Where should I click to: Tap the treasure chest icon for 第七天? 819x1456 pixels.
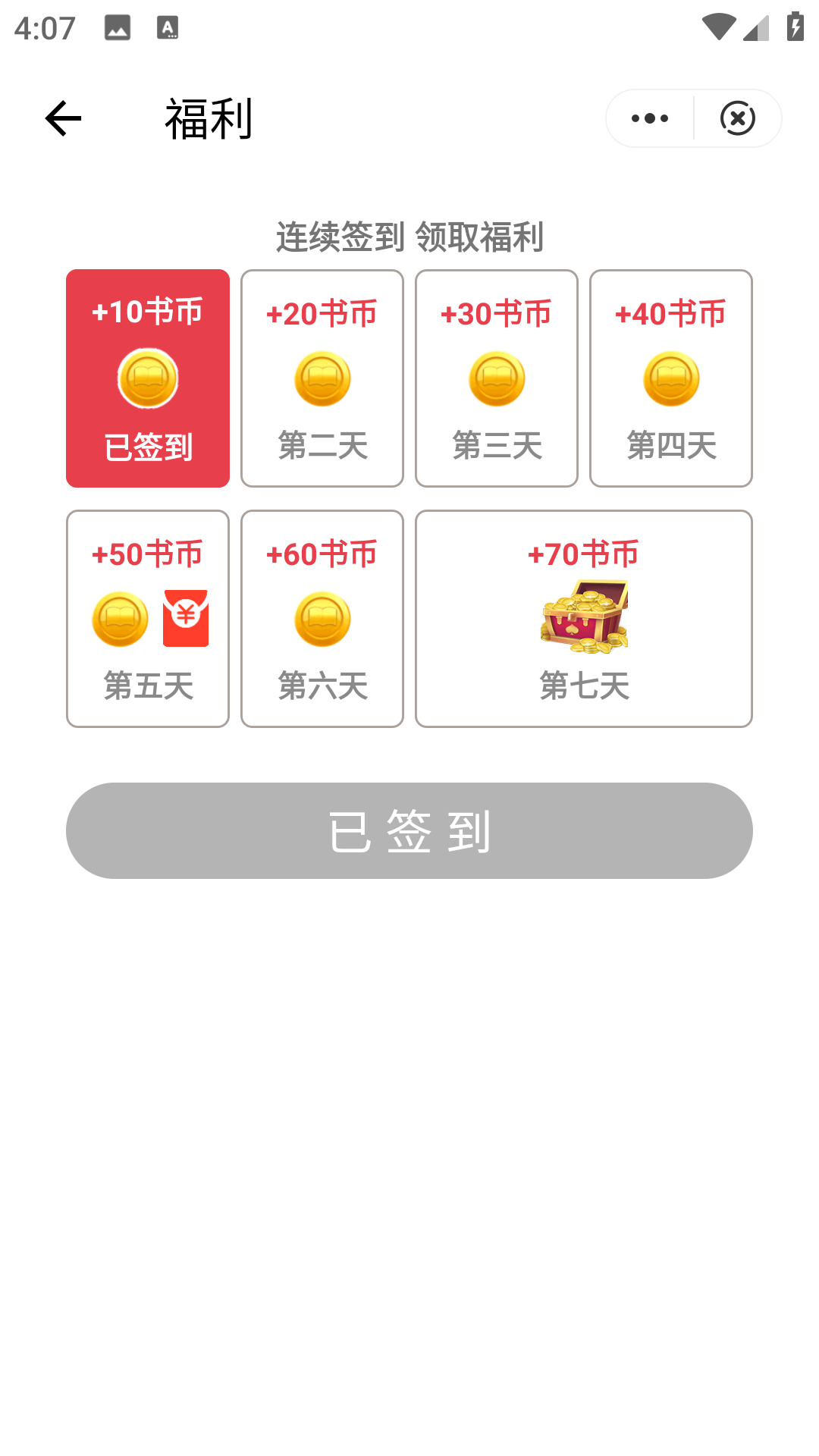pos(585,617)
